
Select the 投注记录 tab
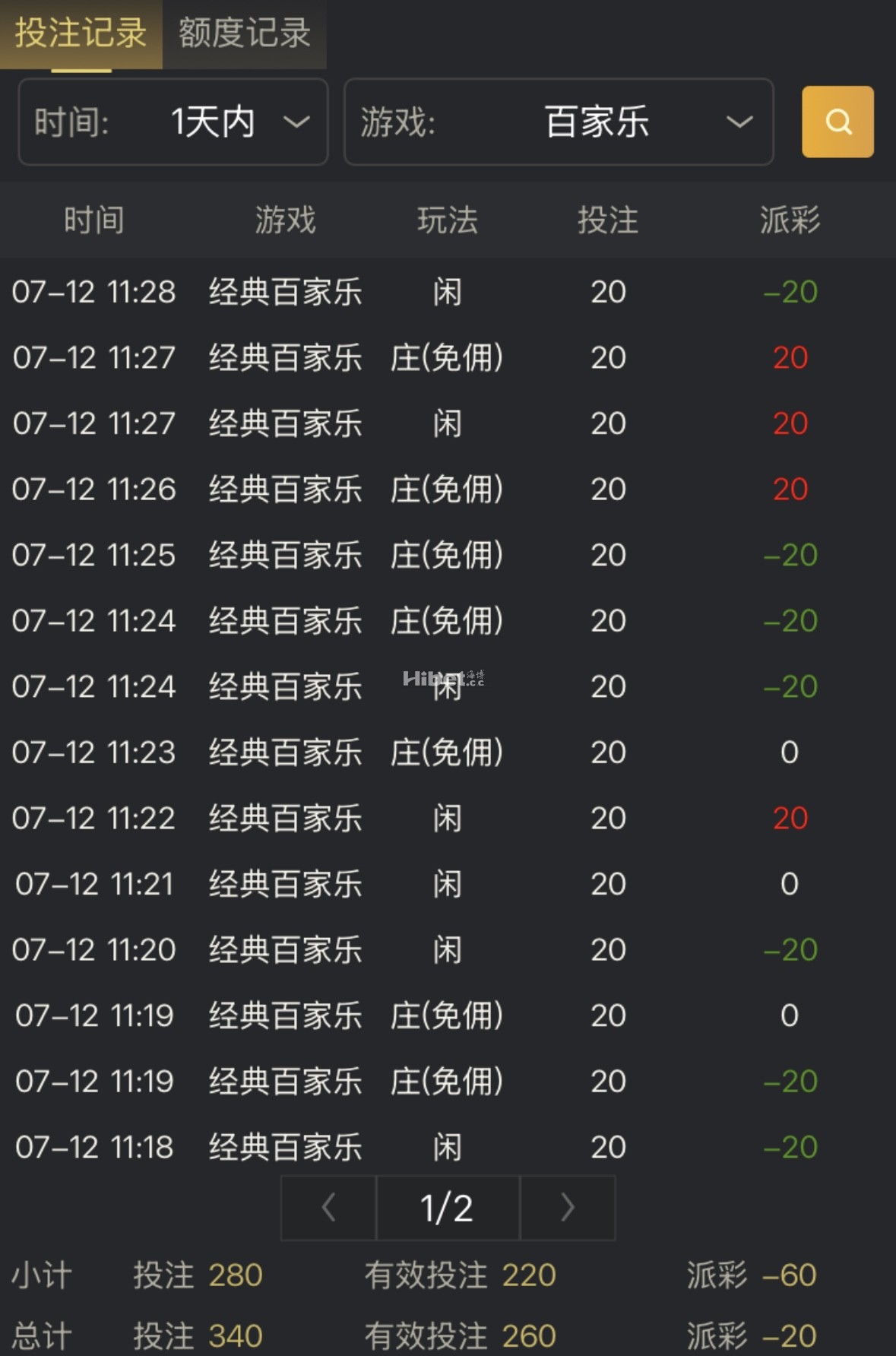81,34
